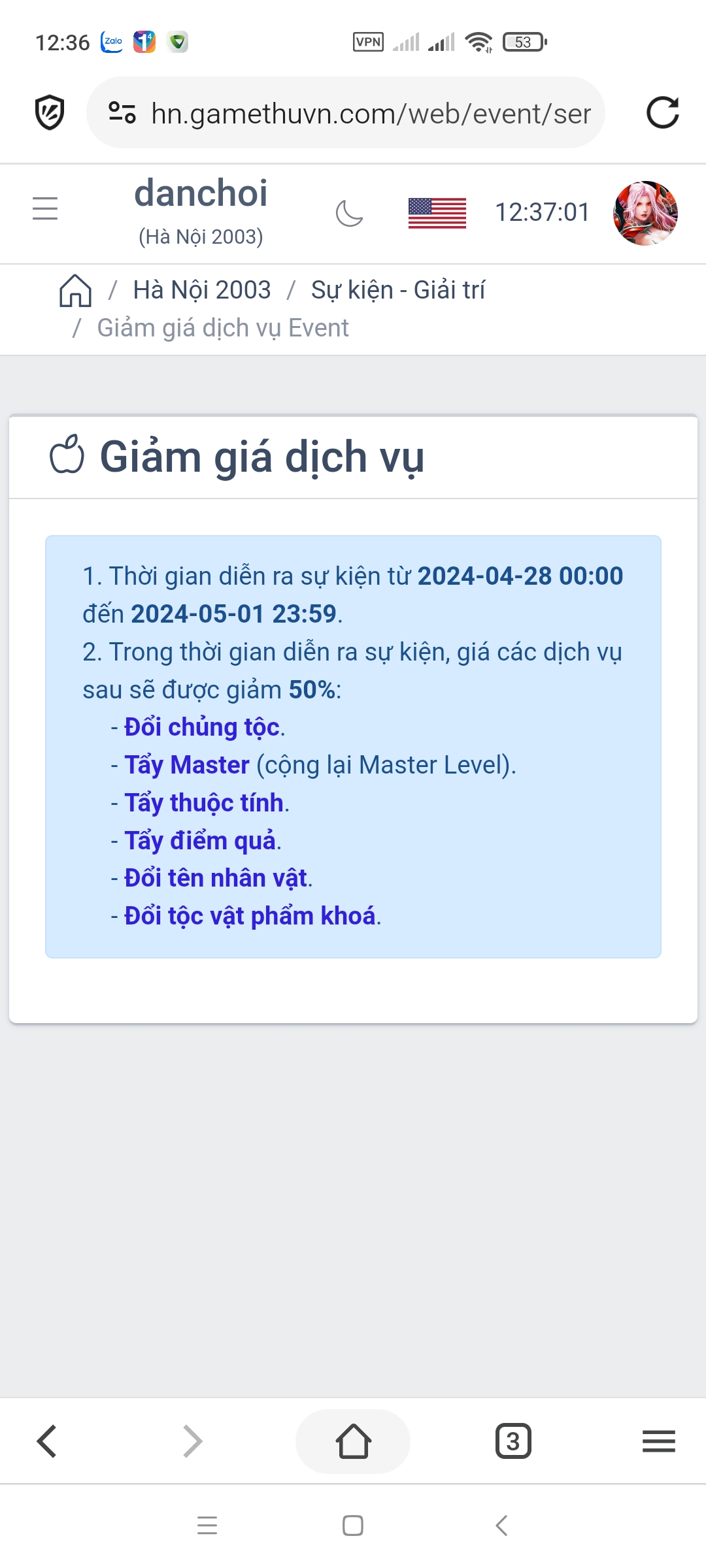Open the Tẩy điểm quả service link
The image size is (706, 1568).
coord(200,841)
